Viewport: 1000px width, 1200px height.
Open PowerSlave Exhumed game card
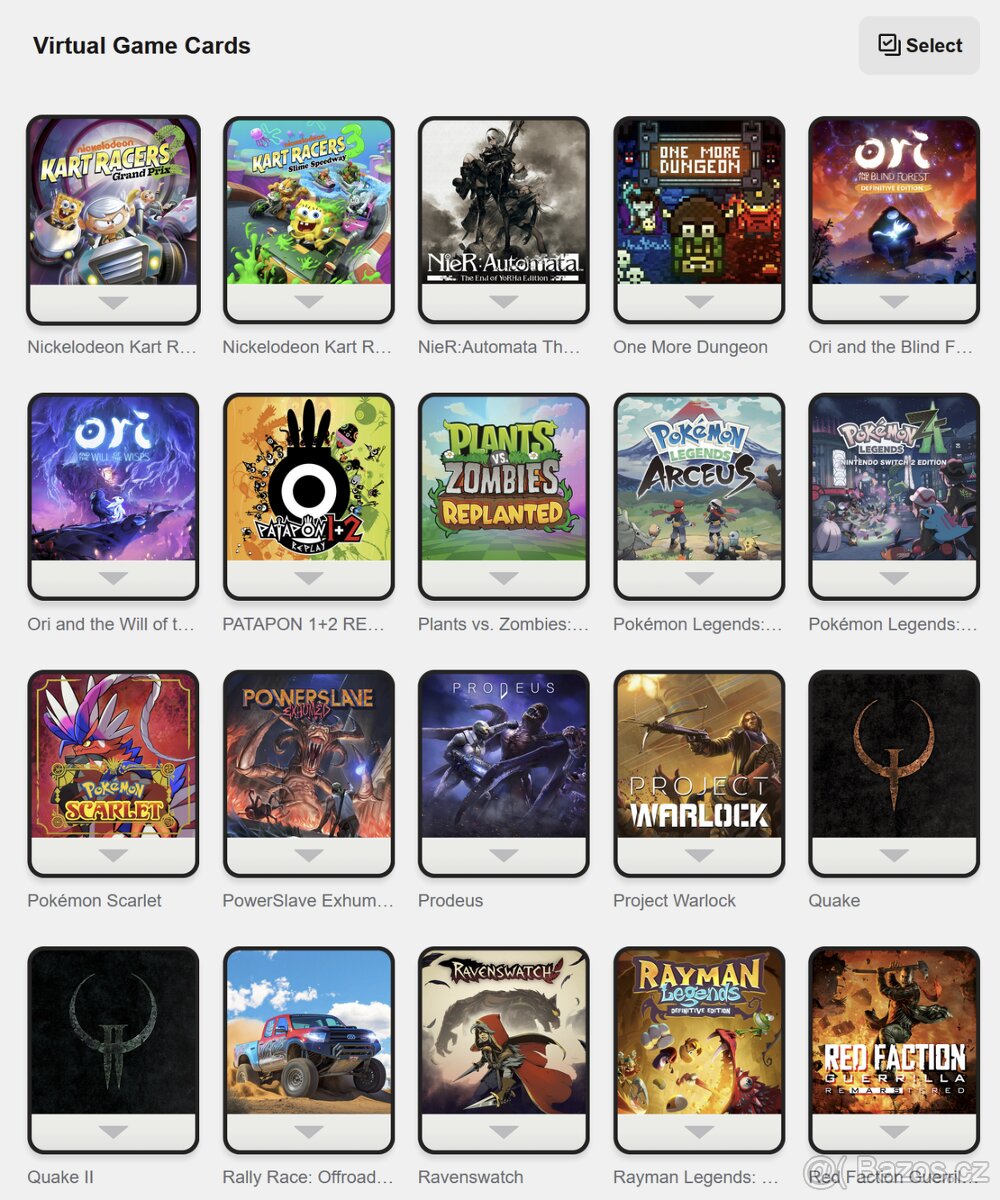pyautogui.click(x=308, y=756)
